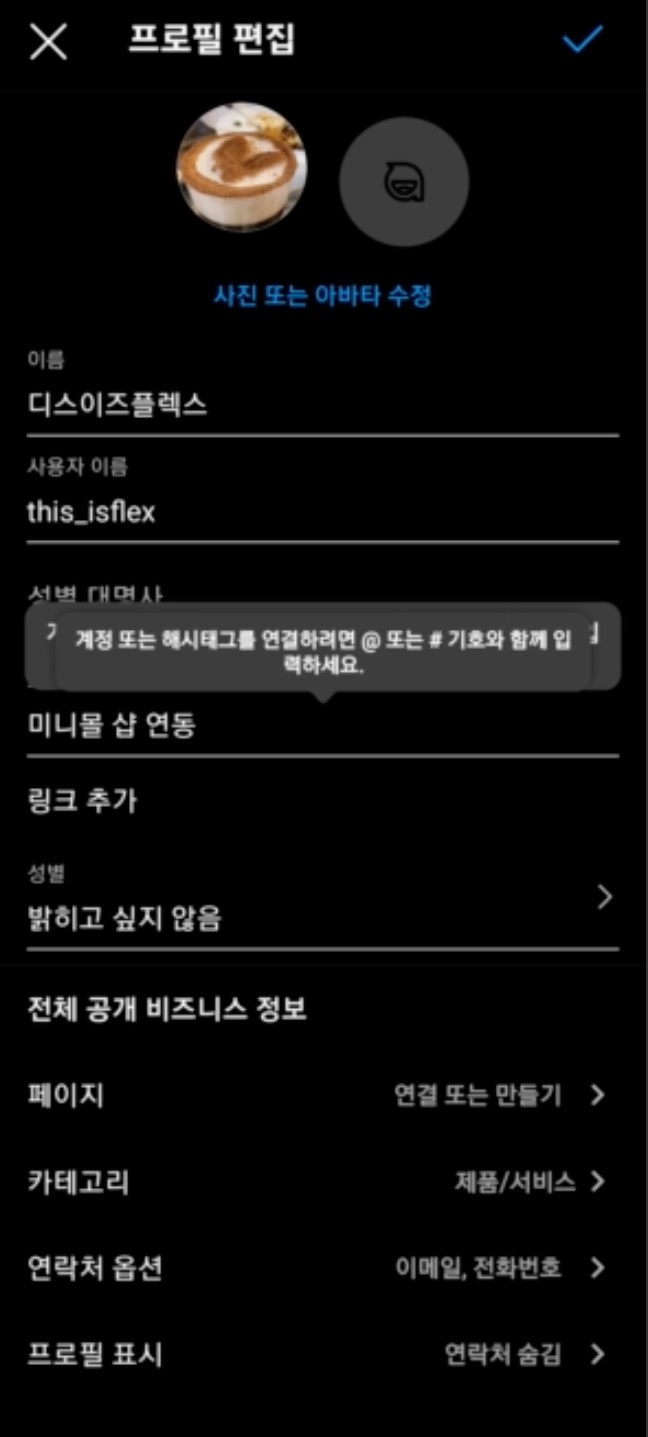Open 프로필 표시 settings
This screenshot has height=1437, width=648.
[x=322, y=1355]
